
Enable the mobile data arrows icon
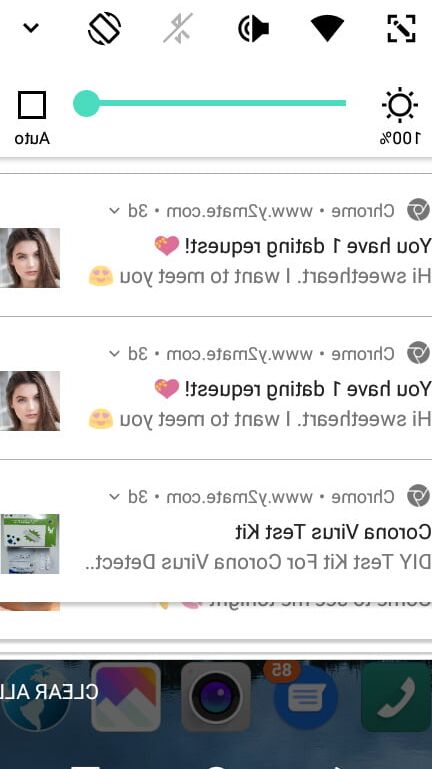point(178,28)
